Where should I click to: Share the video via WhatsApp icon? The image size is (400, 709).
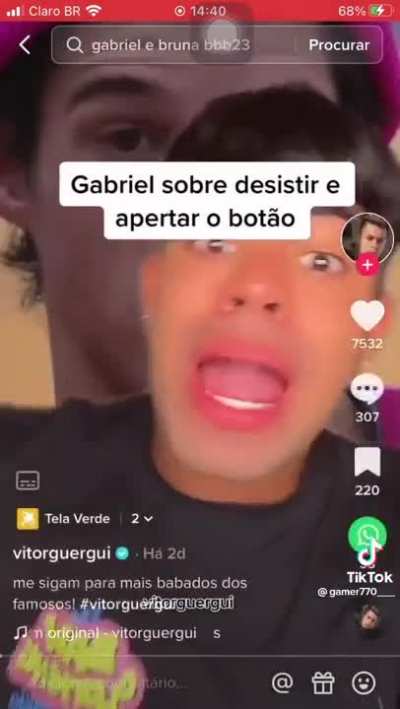(367, 536)
